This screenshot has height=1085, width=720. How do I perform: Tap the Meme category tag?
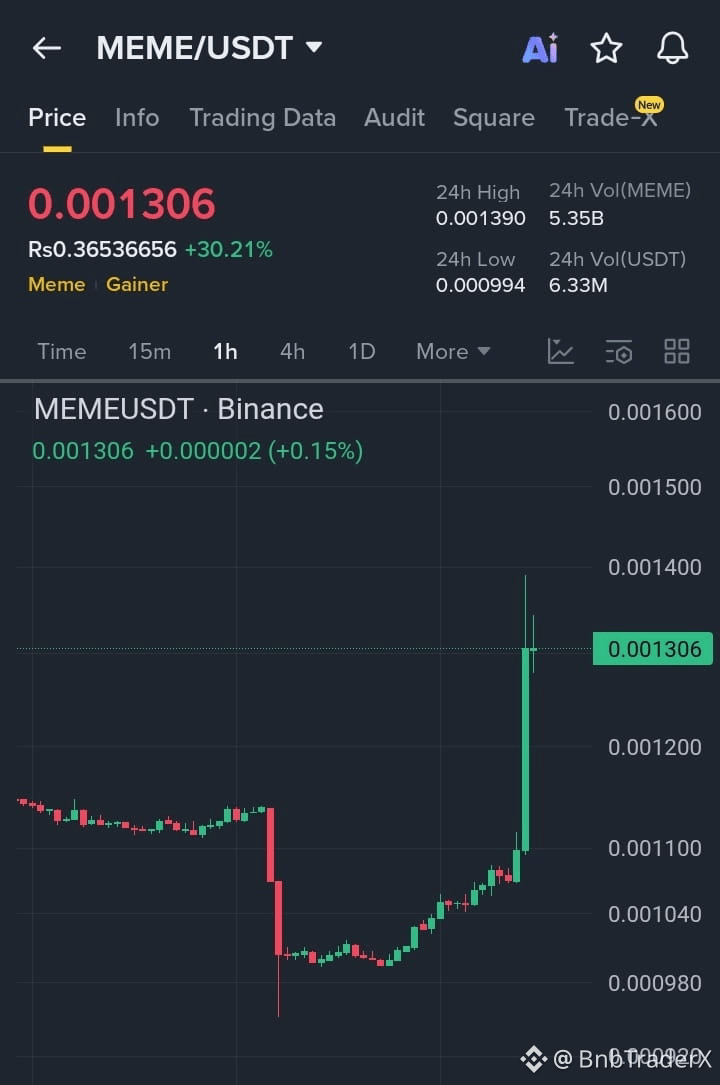56,284
